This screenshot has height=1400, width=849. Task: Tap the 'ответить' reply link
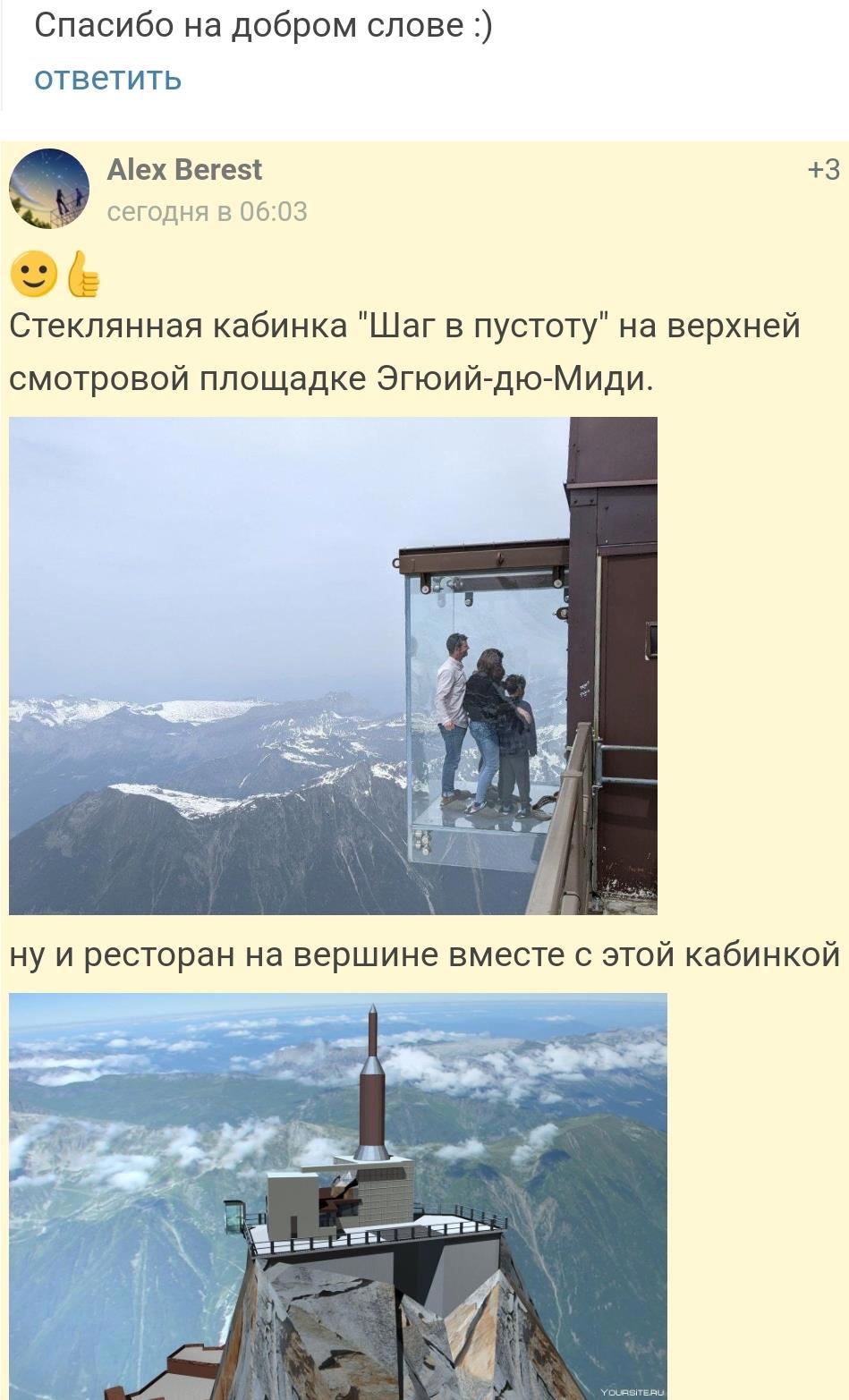click(x=107, y=79)
